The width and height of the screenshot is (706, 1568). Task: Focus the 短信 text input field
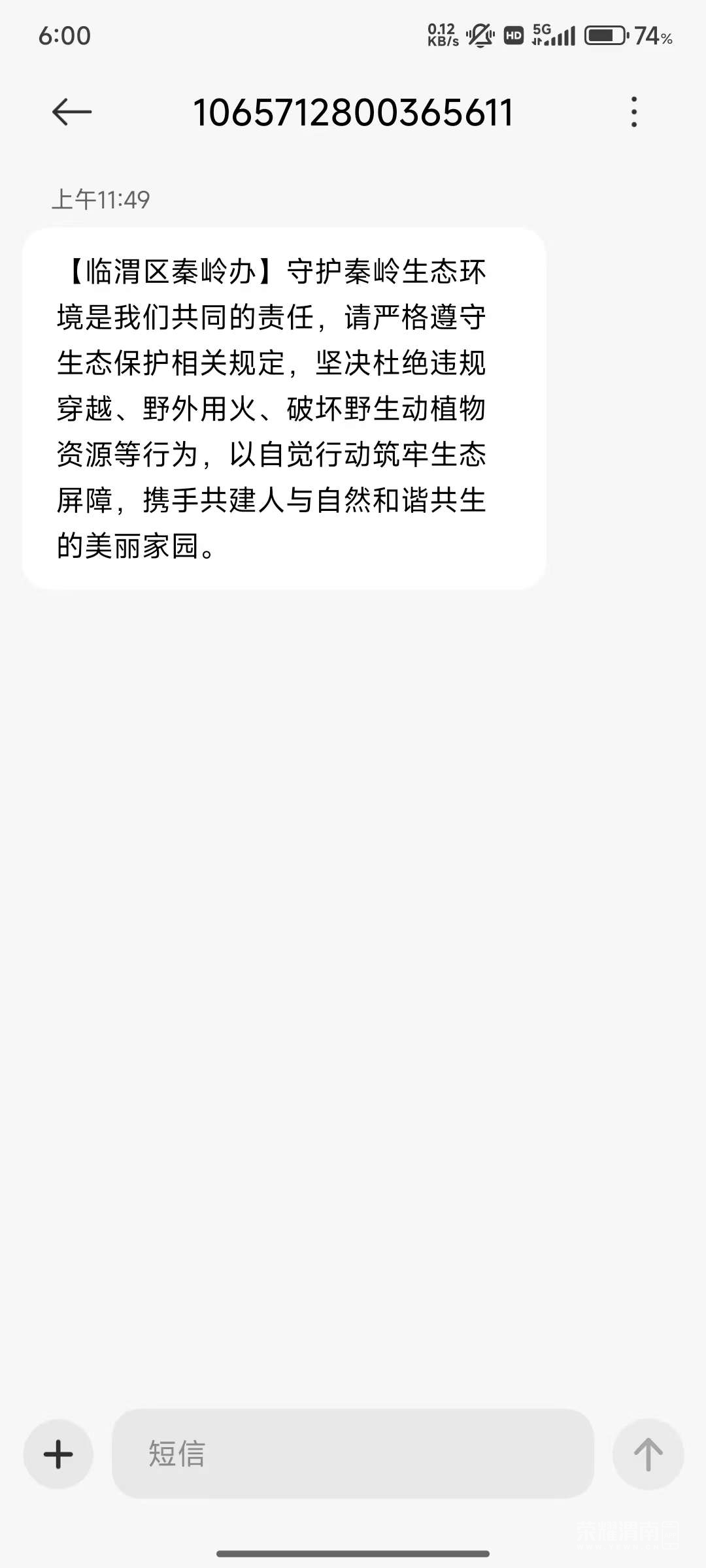point(352,1454)
